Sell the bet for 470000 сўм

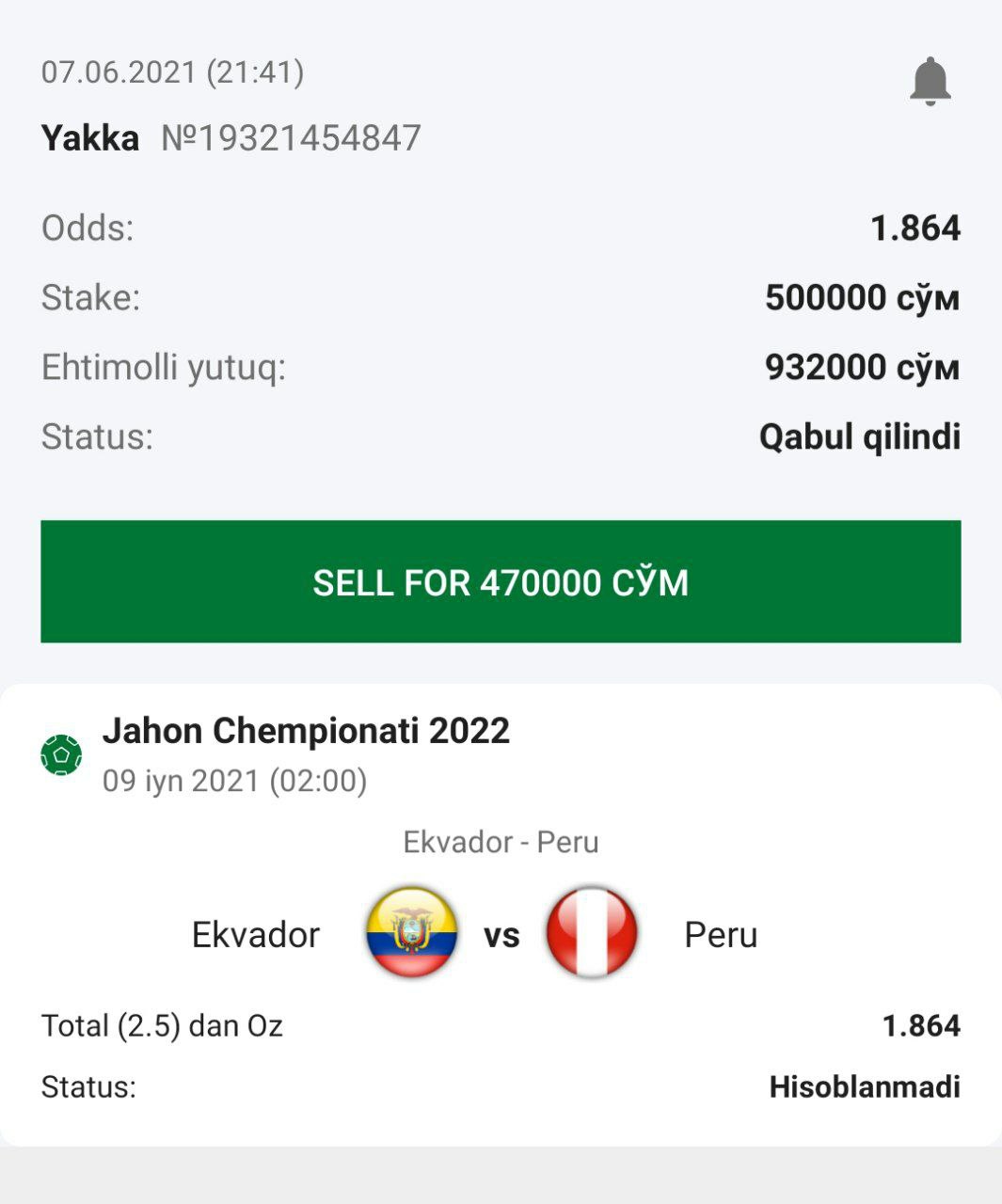coord(501,582)
